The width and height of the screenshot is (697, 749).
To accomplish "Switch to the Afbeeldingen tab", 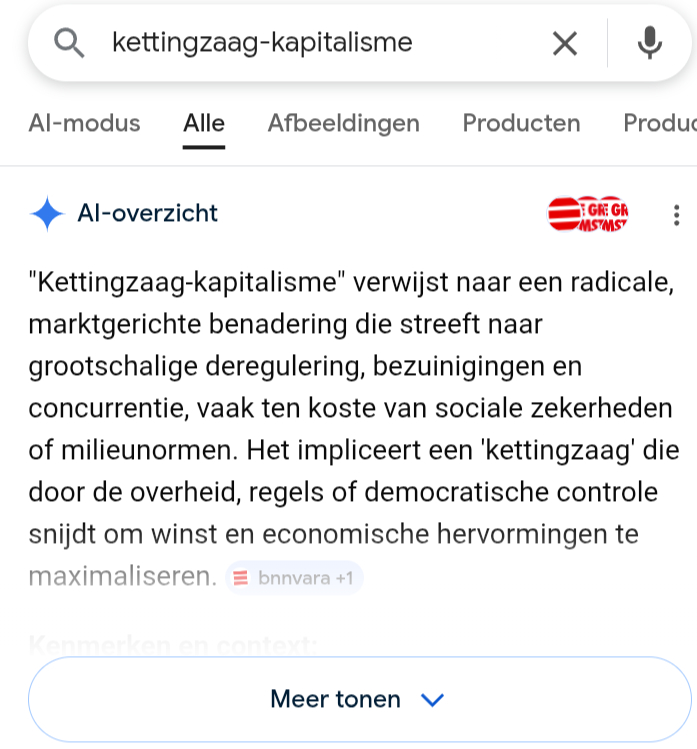I will [x=343, y=124].
